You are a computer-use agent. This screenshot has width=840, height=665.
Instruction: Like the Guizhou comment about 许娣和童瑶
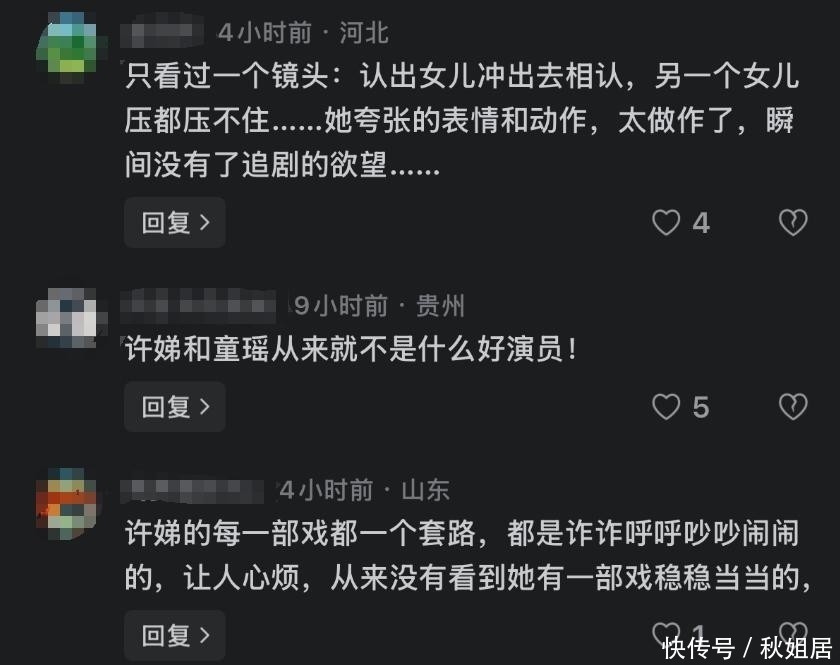point(666,407)
